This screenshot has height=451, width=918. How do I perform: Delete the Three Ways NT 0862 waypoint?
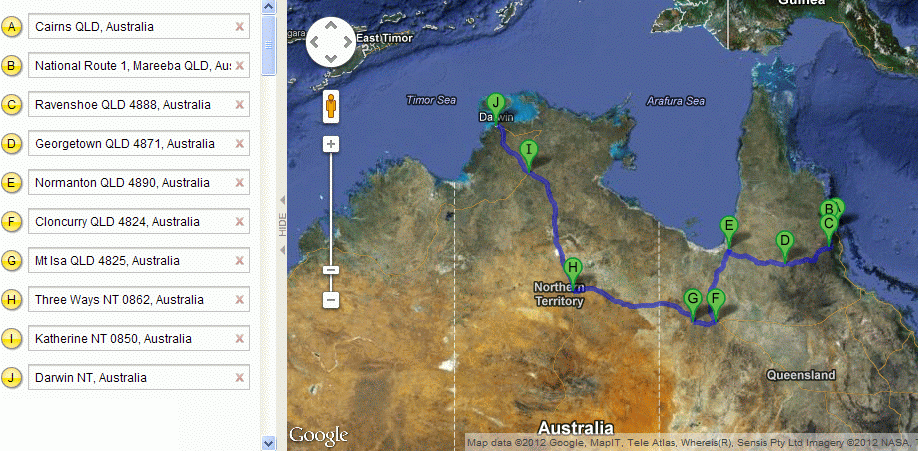(239, 300)
